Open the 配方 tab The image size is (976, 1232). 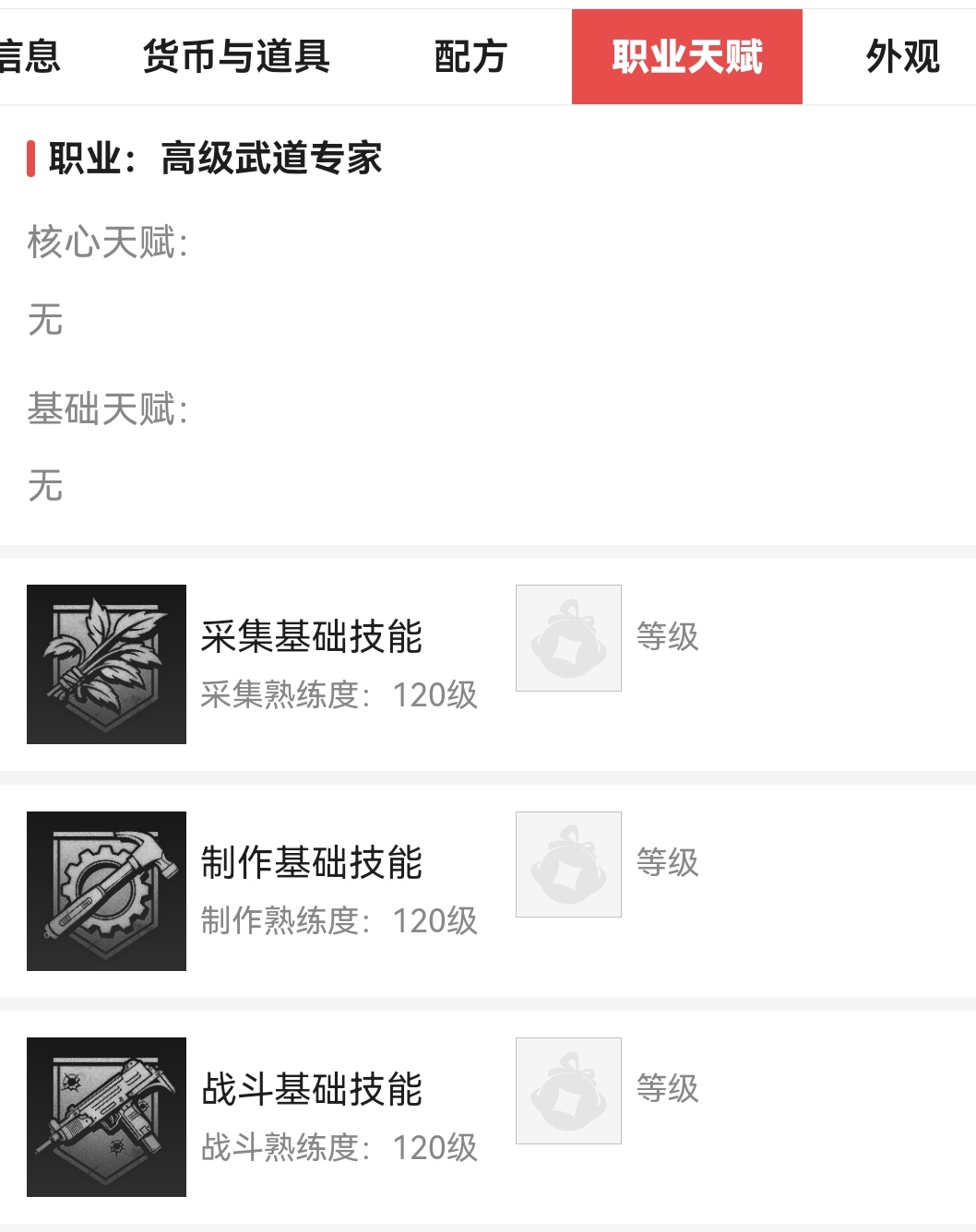click(470, 57)
